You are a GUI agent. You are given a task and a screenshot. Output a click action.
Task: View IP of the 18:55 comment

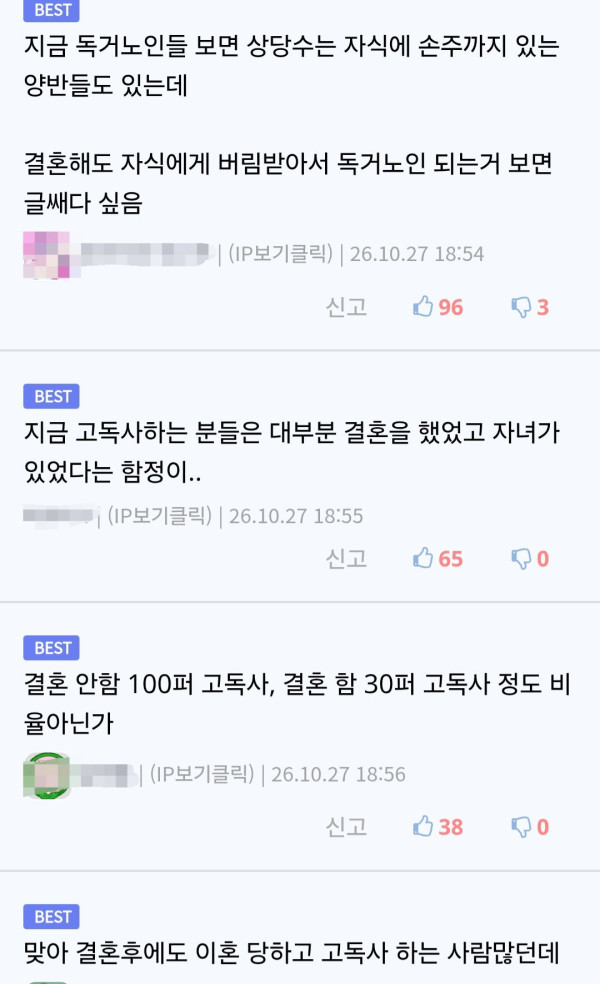pyautogui.click(x=159, y=516)
